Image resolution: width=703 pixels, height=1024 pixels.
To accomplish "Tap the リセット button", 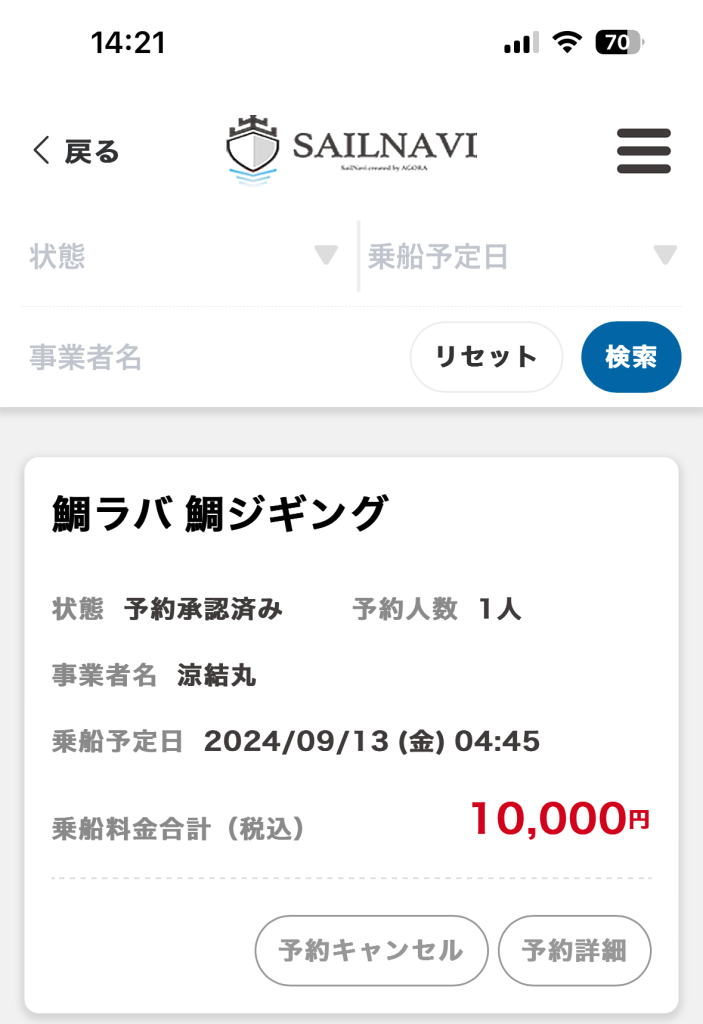I will [486, 357].
